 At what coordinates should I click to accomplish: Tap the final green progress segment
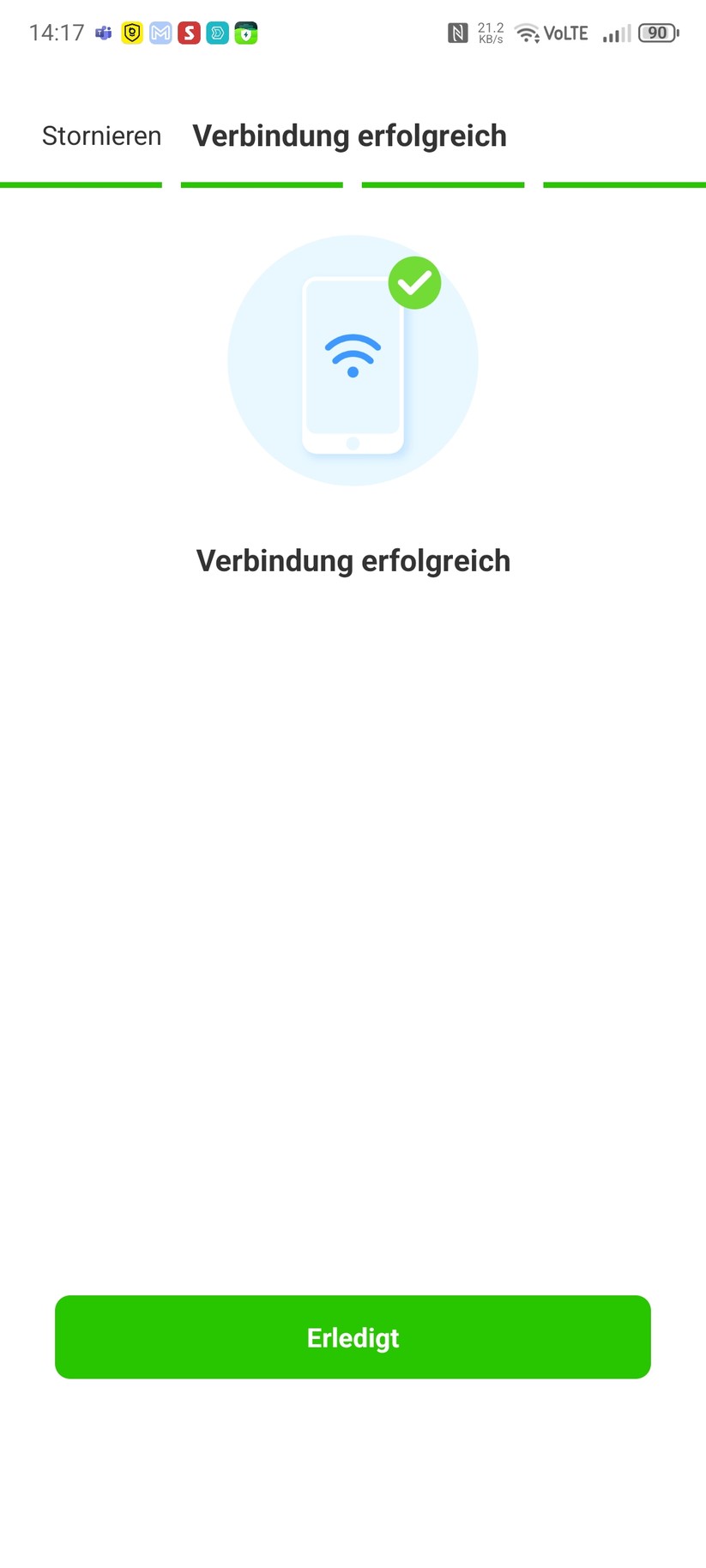(x=625, y=183)
